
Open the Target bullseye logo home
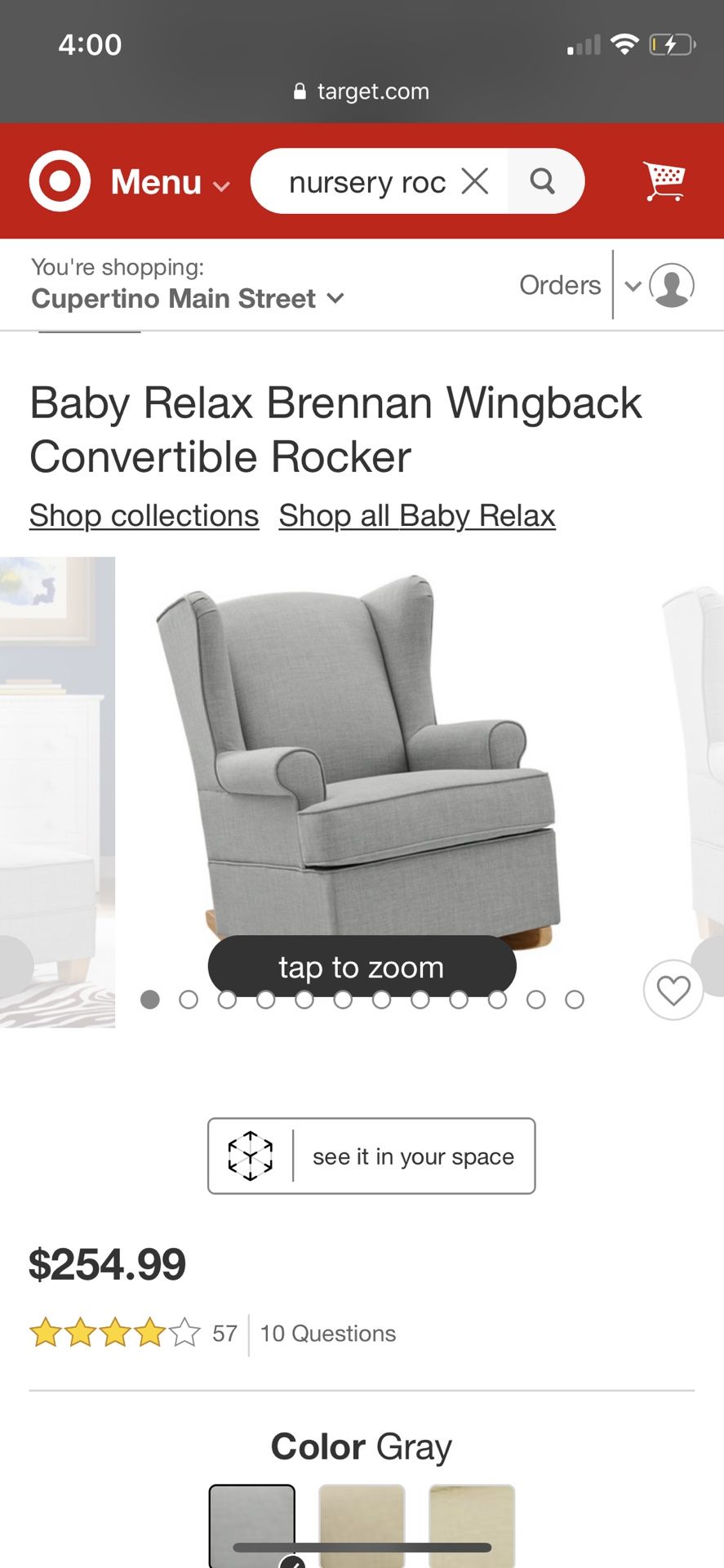click(x=60, y=181)
